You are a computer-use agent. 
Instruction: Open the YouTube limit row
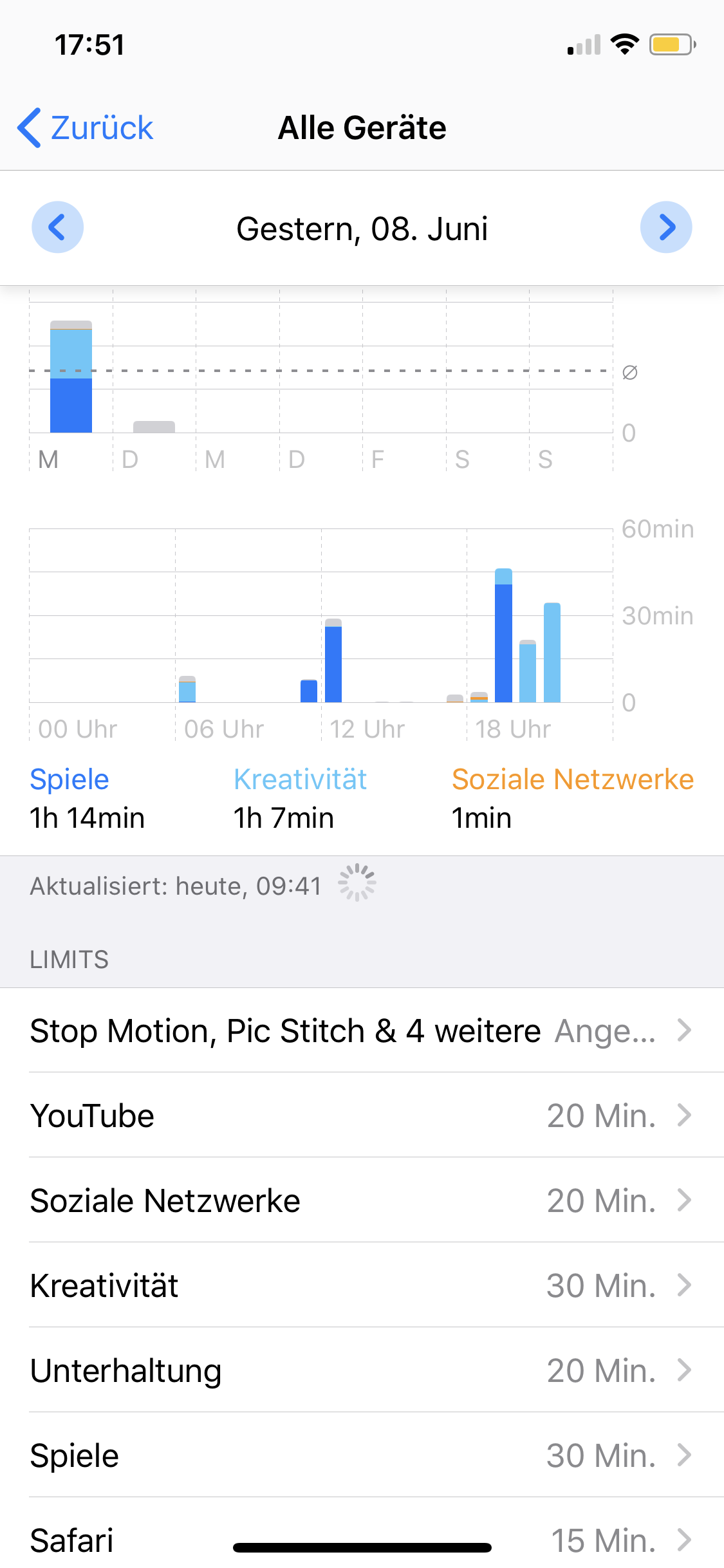point(360,1115)
